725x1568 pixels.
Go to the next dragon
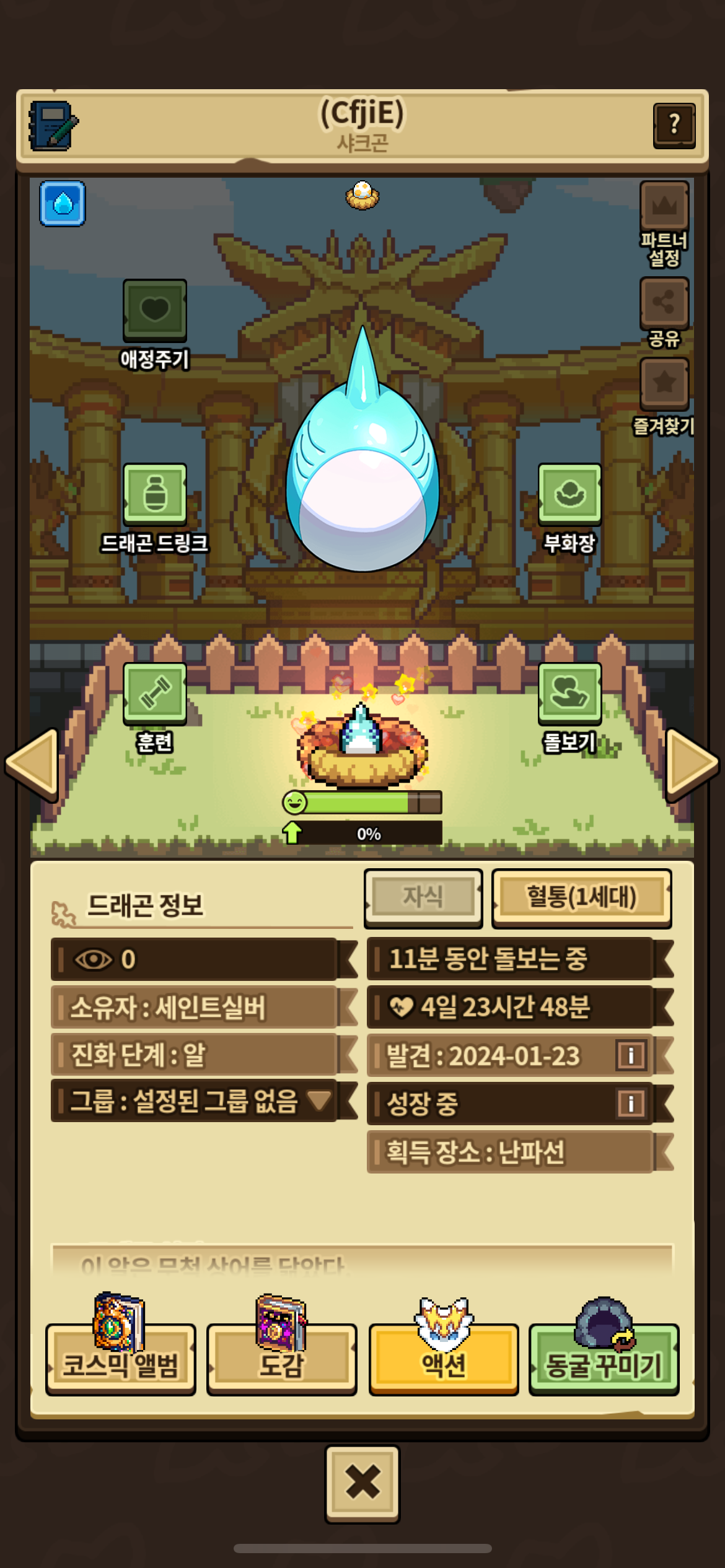pos(692,764)
